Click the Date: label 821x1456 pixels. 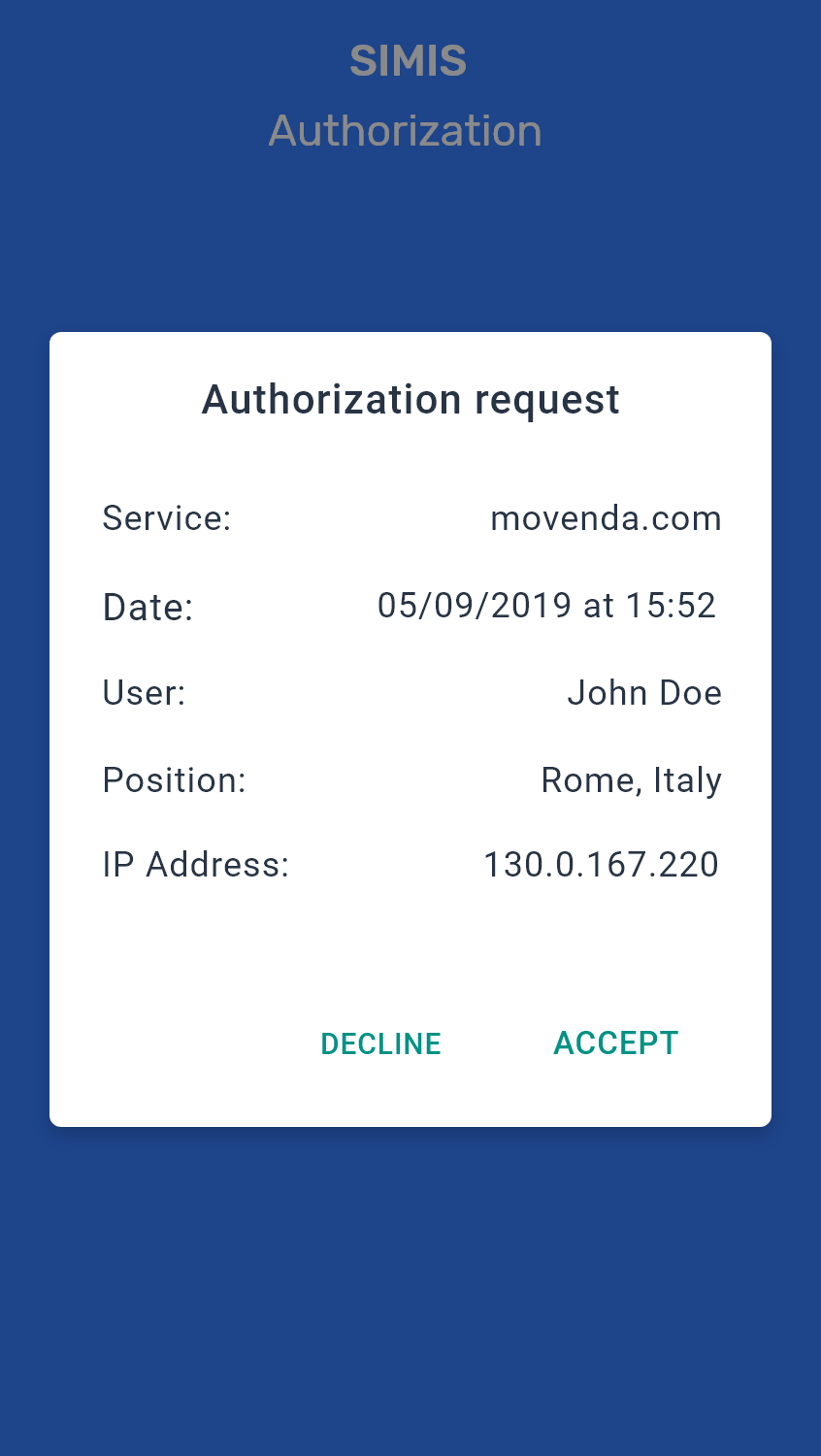tap(147, 606)
